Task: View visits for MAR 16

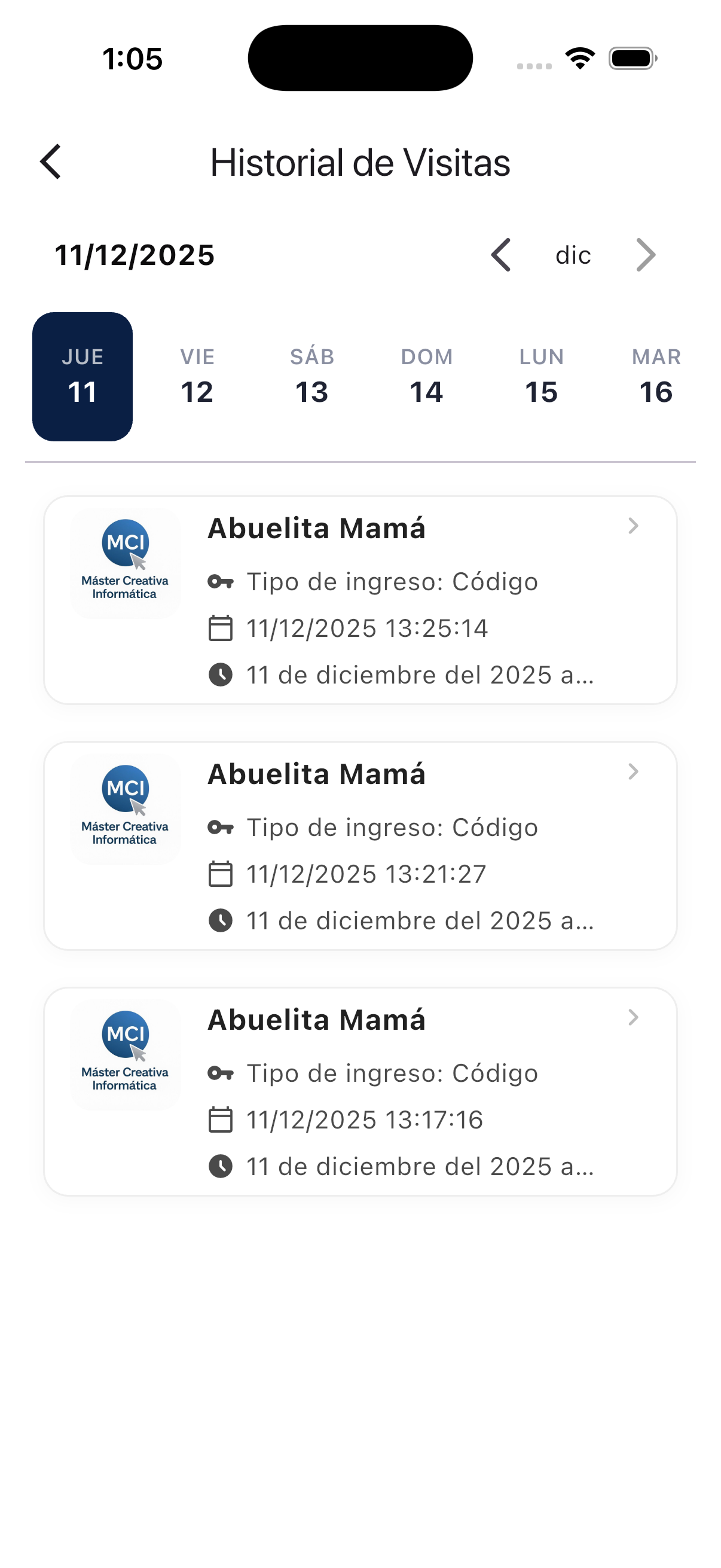Action: coord(656,376)
